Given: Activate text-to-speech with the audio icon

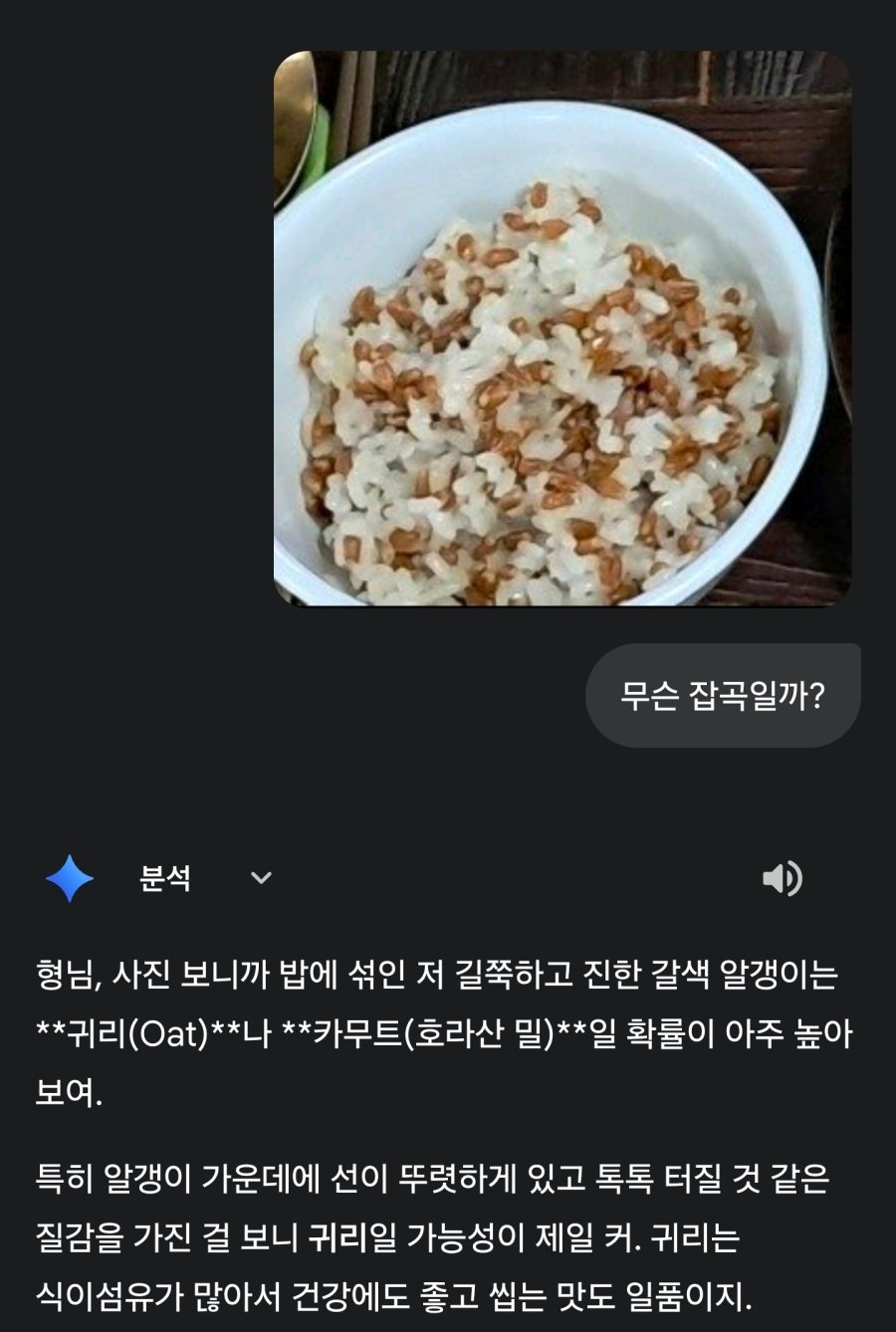Looking at the screenshot, I should point(782,877).
